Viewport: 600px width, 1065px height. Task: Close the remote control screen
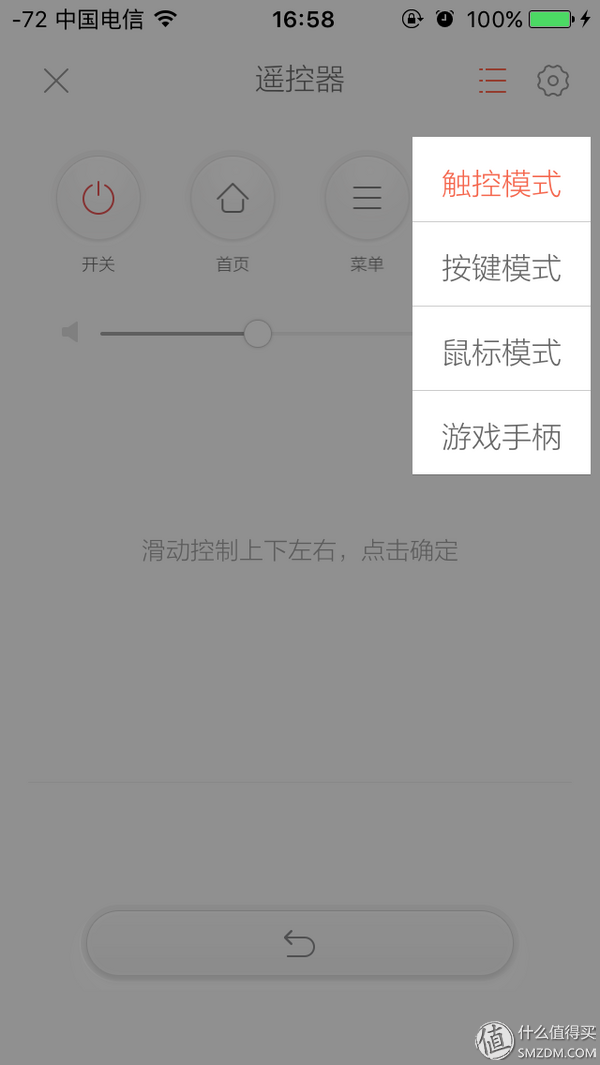click(x=56, y=81)
